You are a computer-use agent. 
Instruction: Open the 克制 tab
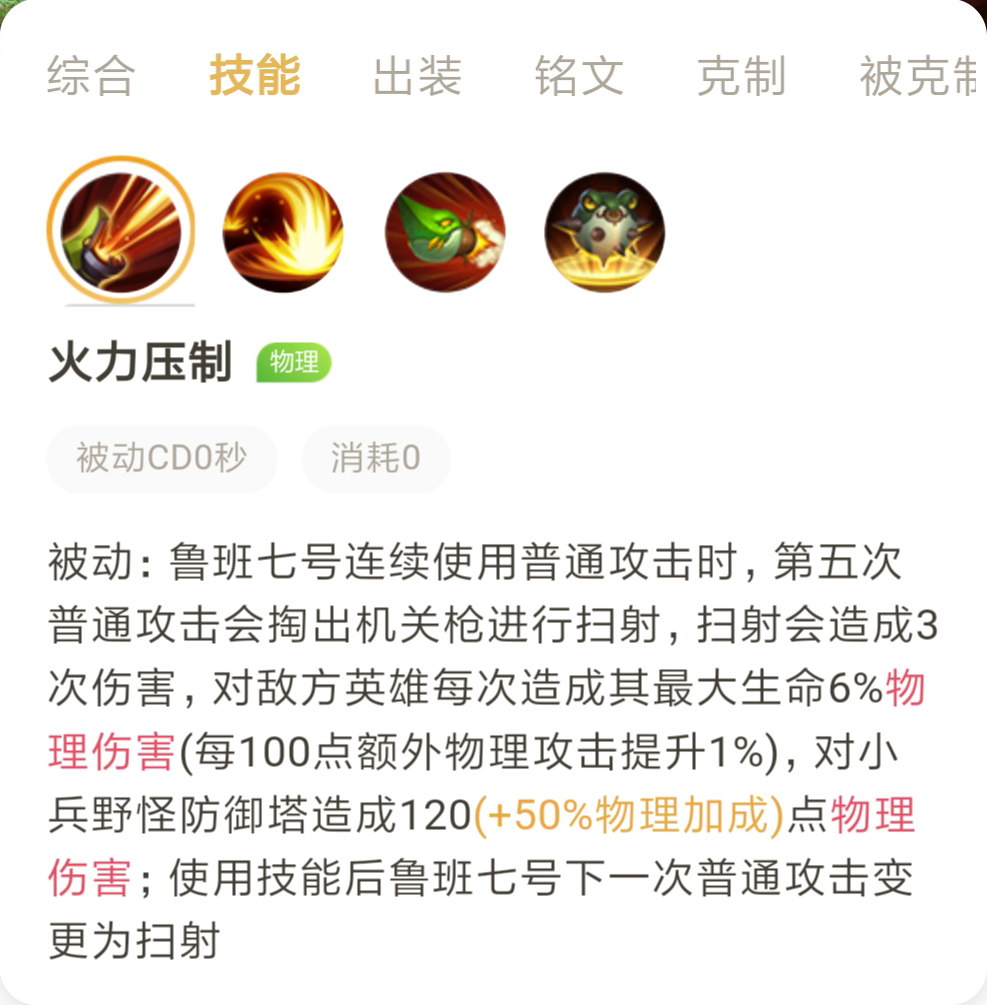pos(741,76)
